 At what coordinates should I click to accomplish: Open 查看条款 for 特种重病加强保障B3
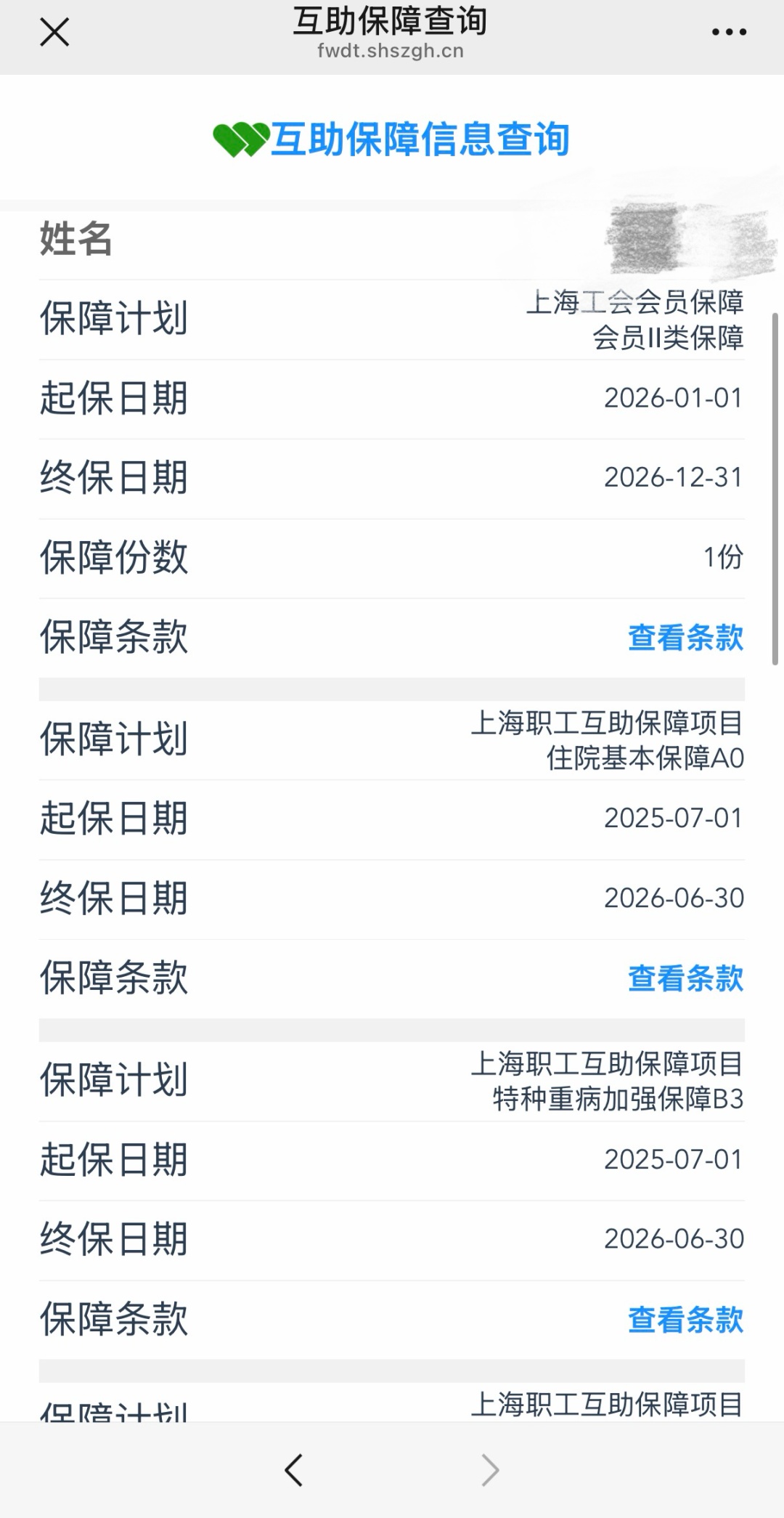[685, 1320]
